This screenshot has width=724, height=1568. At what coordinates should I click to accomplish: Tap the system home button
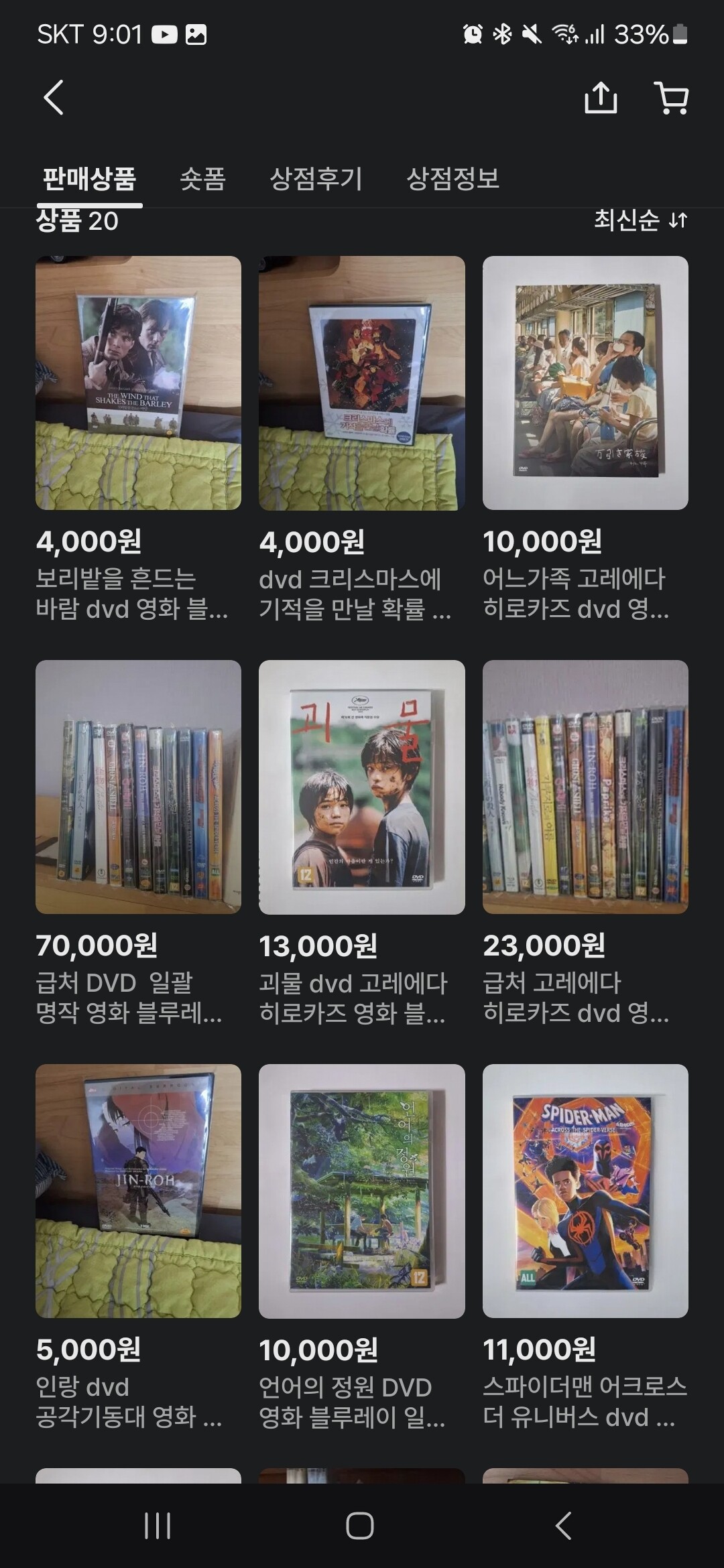[x=360, y=1526]
